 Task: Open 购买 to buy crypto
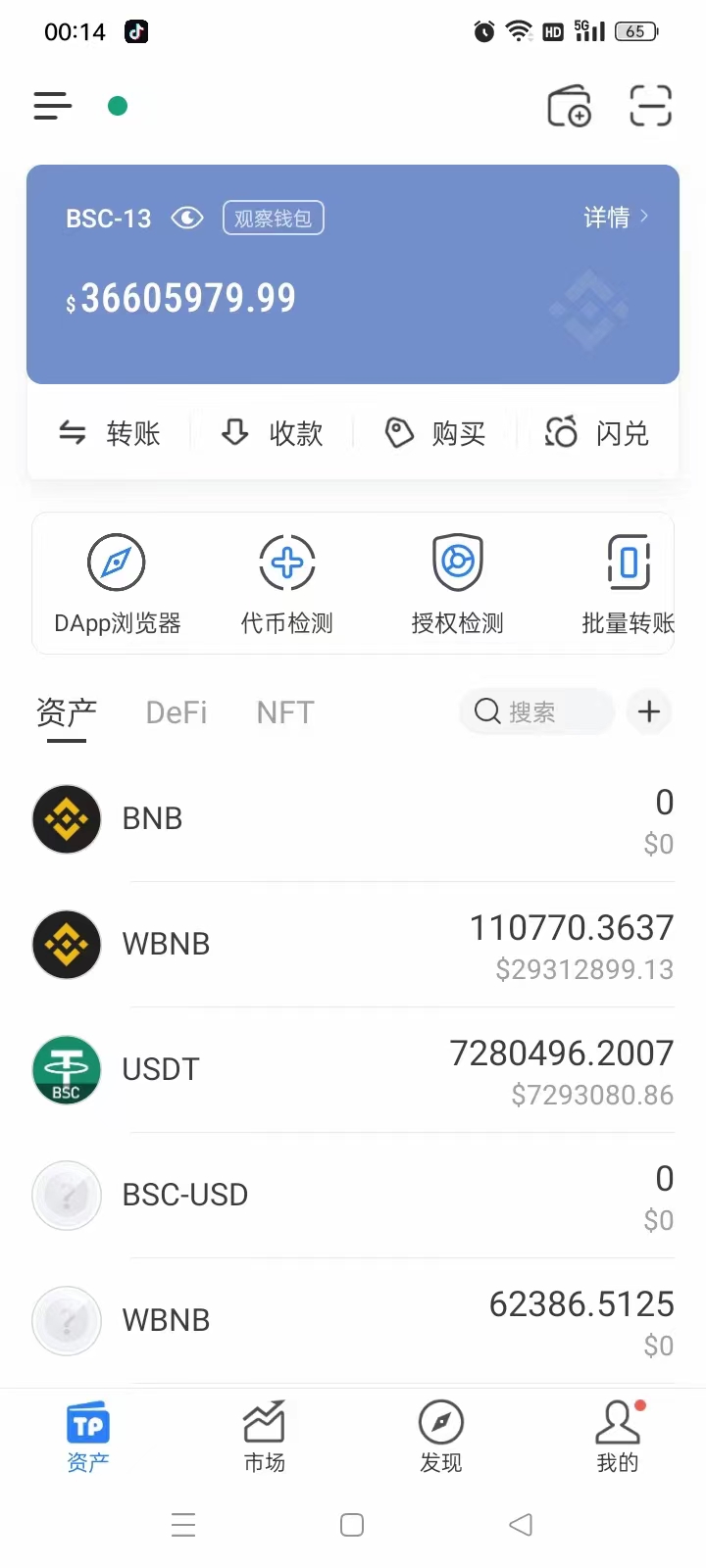coord(434,432)
